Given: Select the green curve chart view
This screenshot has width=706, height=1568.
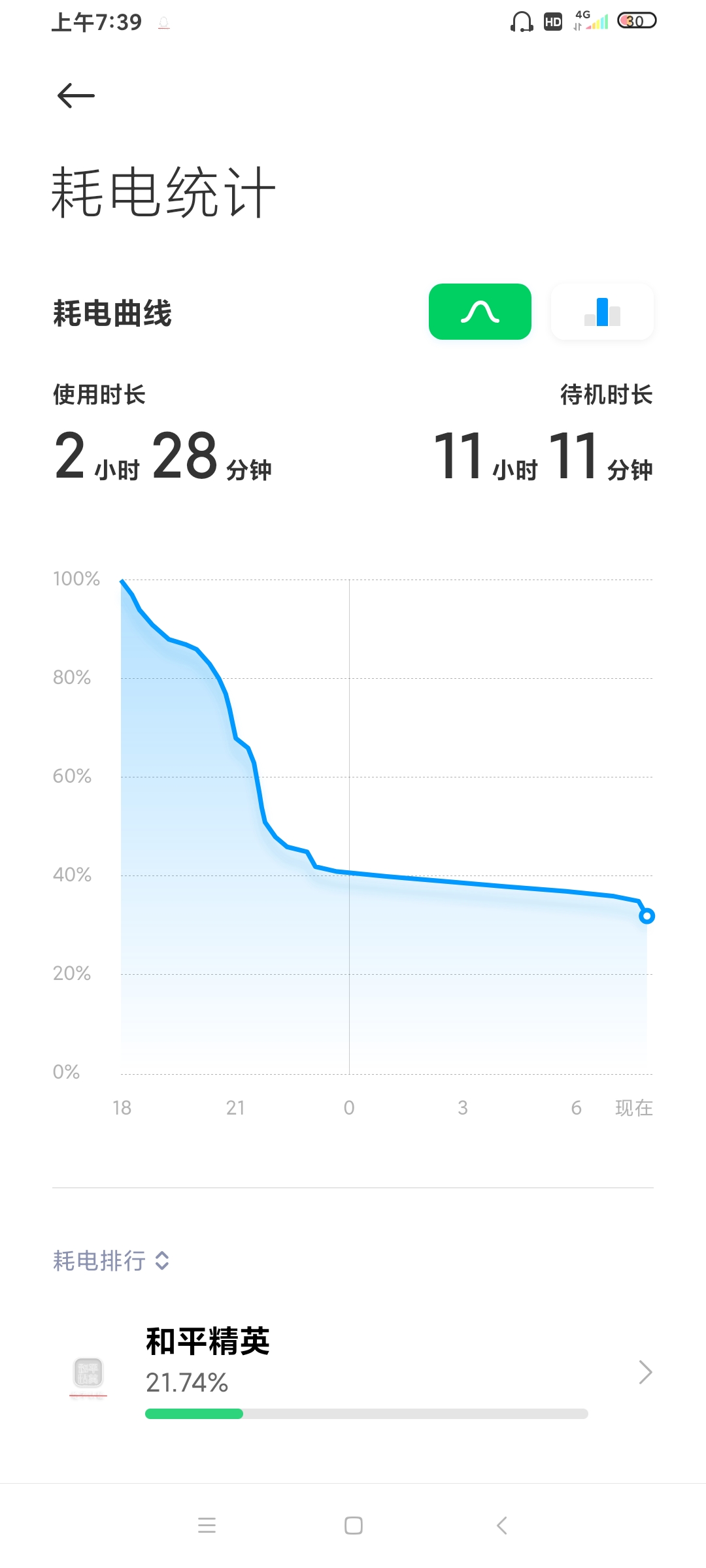Looking at the screenshot, I should [x=480, y=312].
